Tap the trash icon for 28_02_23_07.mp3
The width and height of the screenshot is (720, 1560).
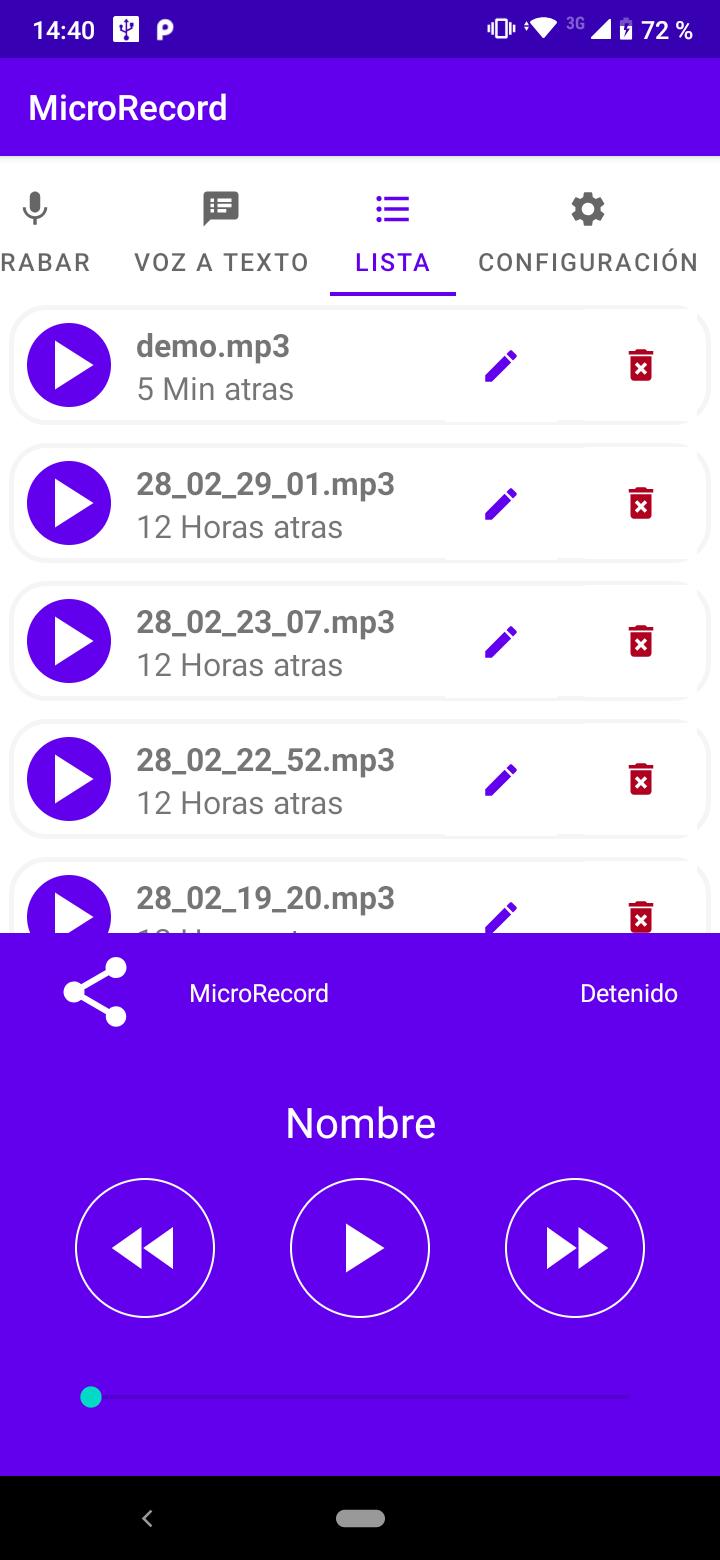coord(641,642)
